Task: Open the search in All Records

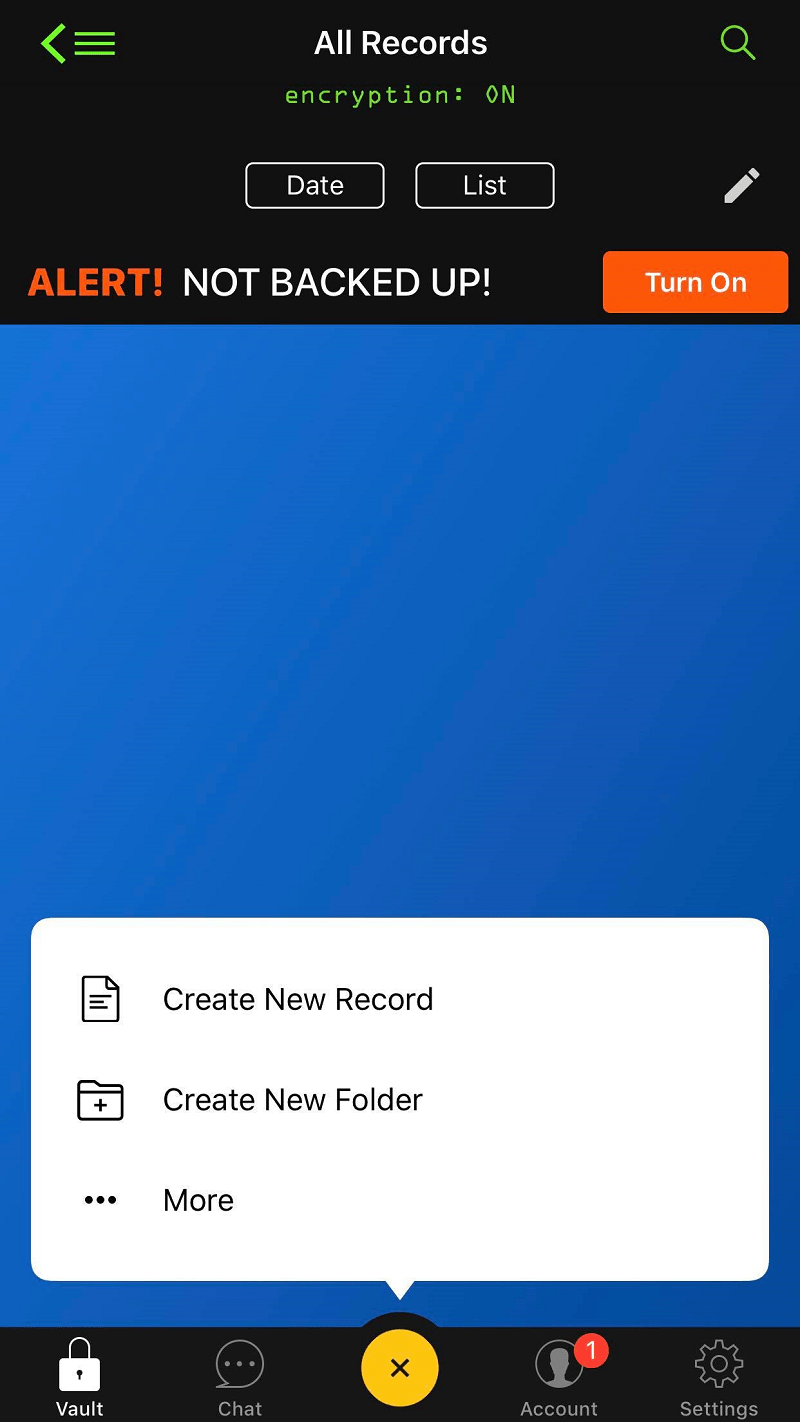Action: pyautogui.click(x=738, y=43)
